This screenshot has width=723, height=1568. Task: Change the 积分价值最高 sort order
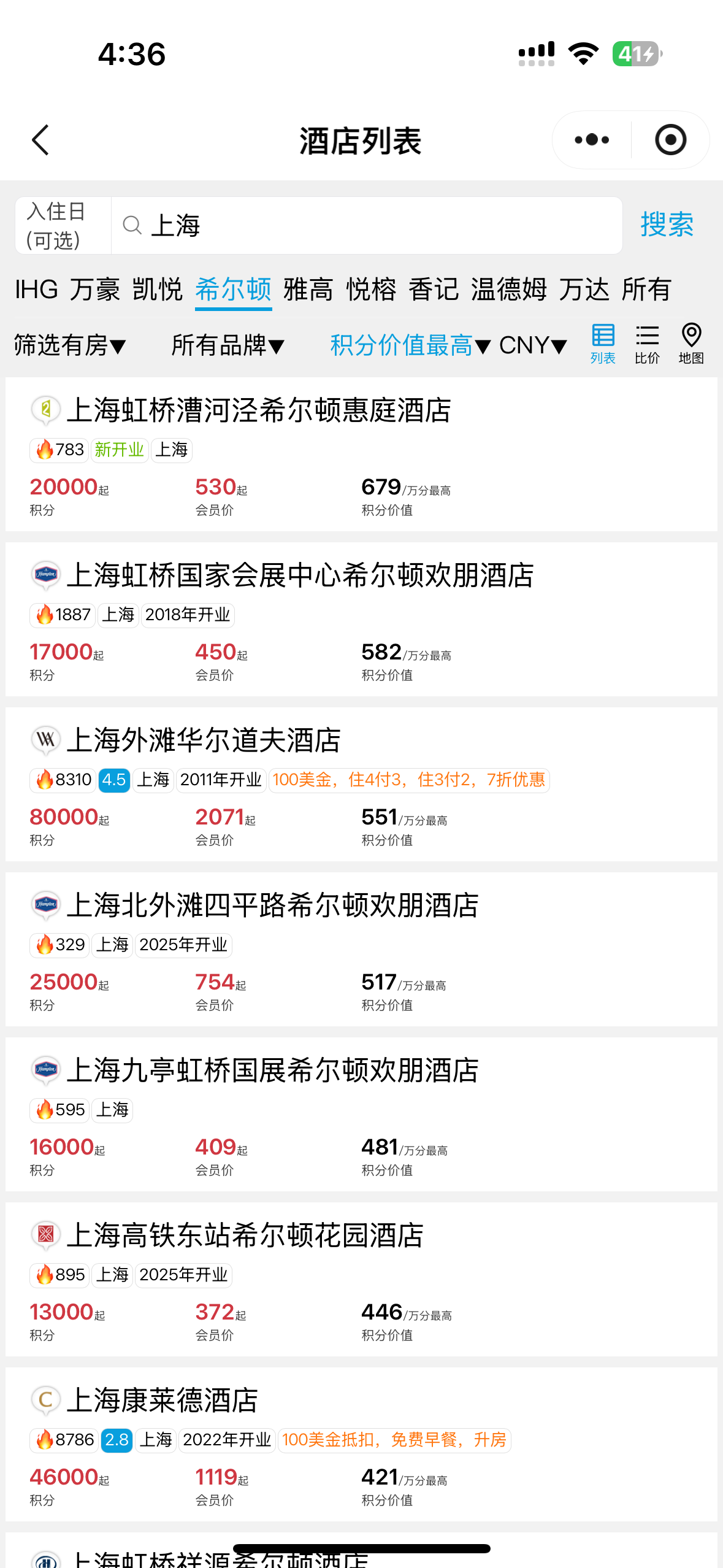410,345
